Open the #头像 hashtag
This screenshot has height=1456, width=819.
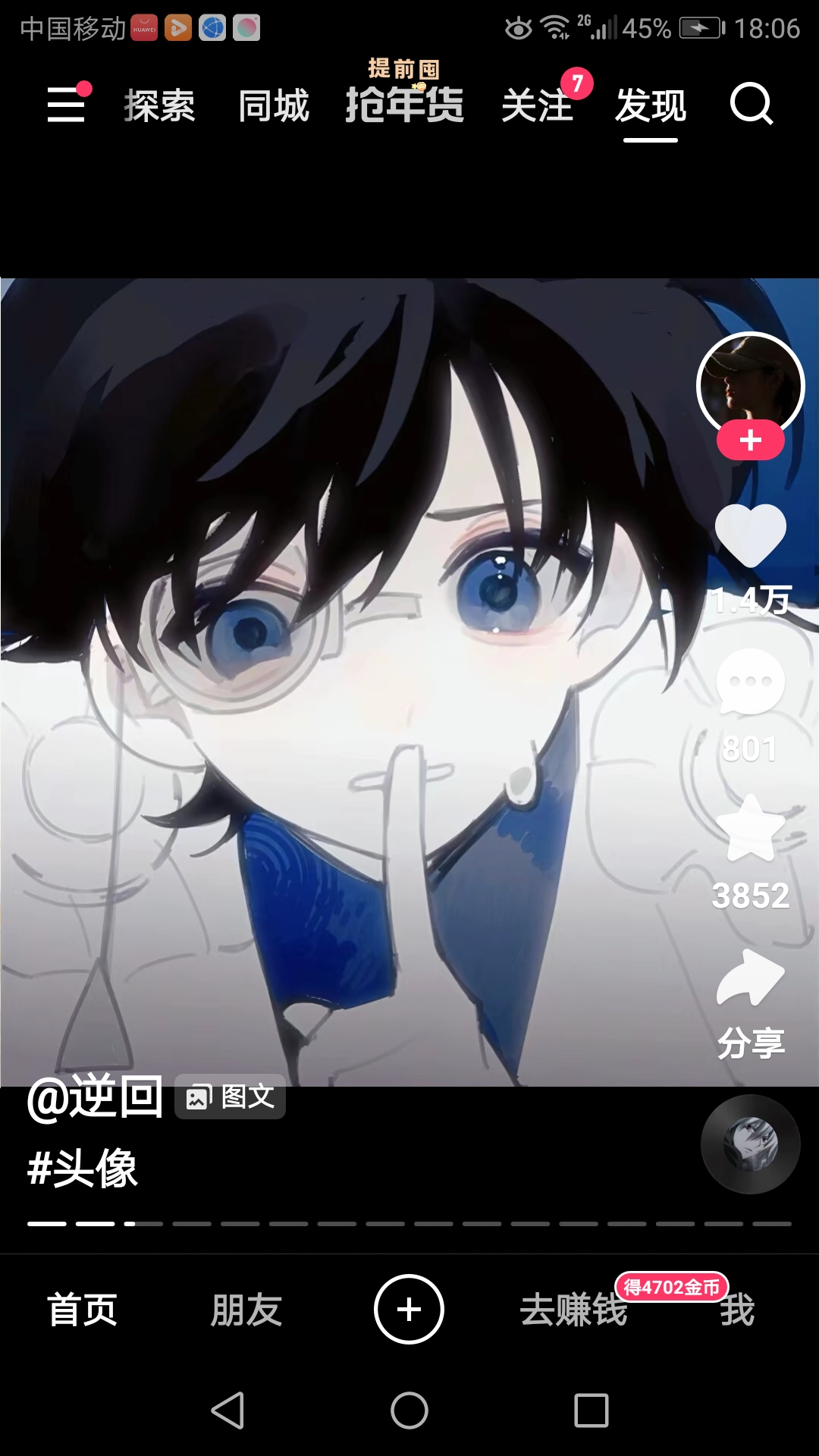click(83, 1168)
